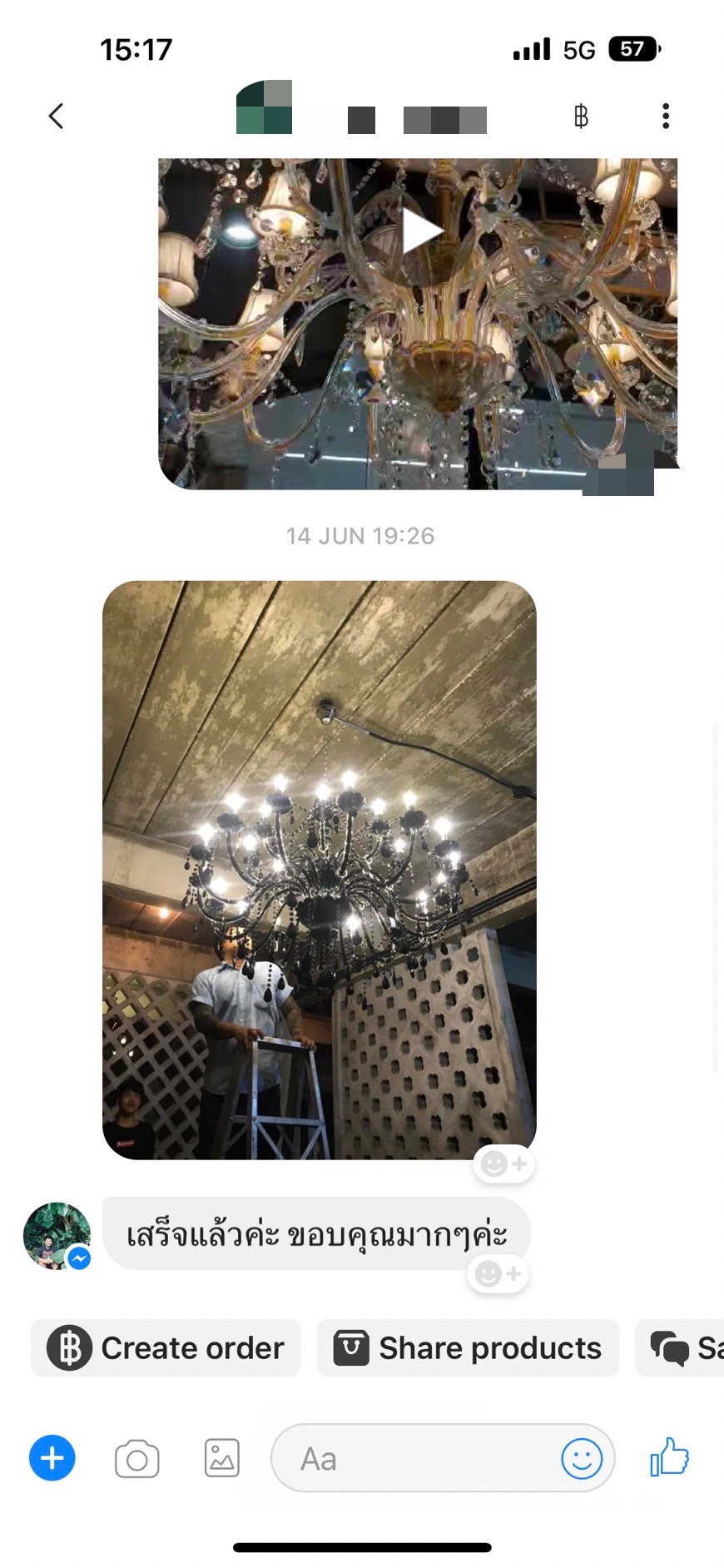The height and width of the screenshot is (1568, 724).
Task: Open the emoji picker in message box
Action: point(582,1459)
